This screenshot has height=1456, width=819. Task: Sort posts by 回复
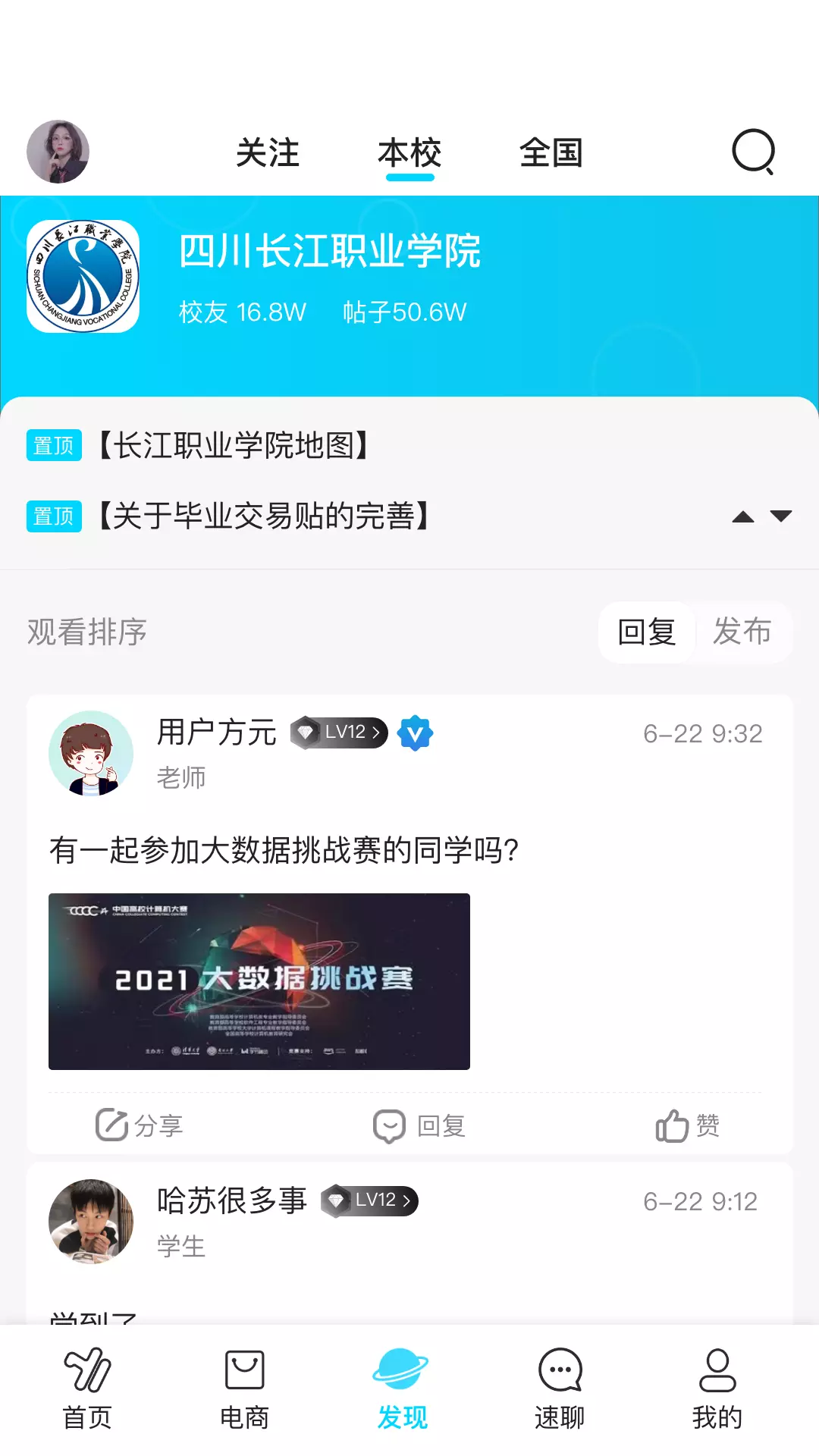tap(647, 632)
